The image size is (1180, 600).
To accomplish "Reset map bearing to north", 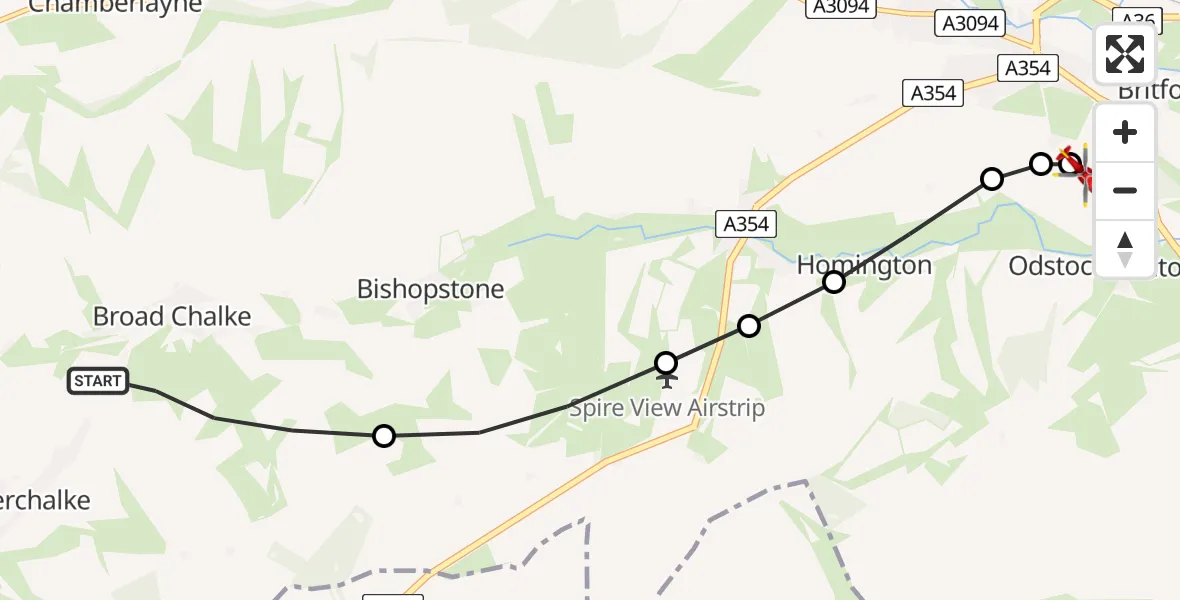I will [x=1124, y=249].
